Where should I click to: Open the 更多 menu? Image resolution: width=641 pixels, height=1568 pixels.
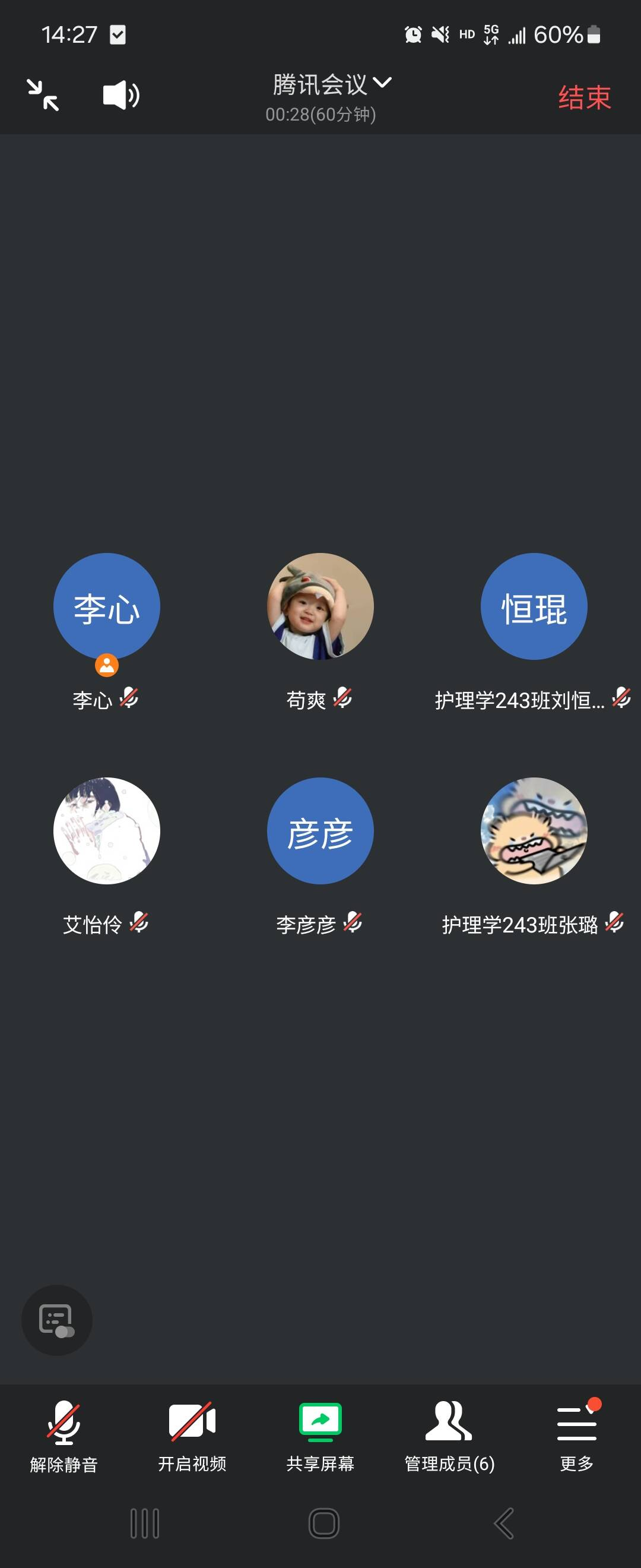pos(576,1436)
